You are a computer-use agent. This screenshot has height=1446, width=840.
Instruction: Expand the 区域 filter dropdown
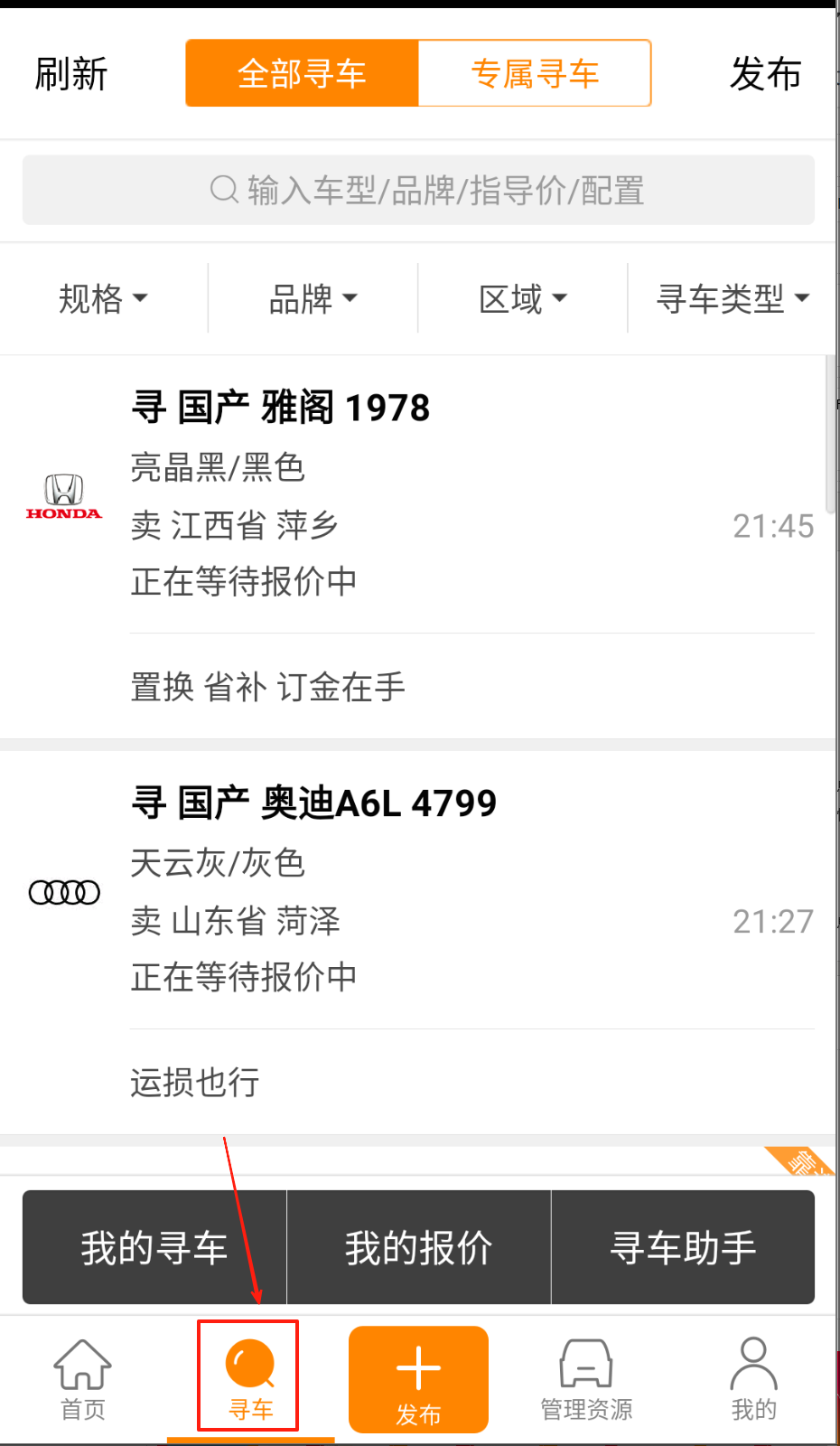pyautogui.click(x=522, y=299)
